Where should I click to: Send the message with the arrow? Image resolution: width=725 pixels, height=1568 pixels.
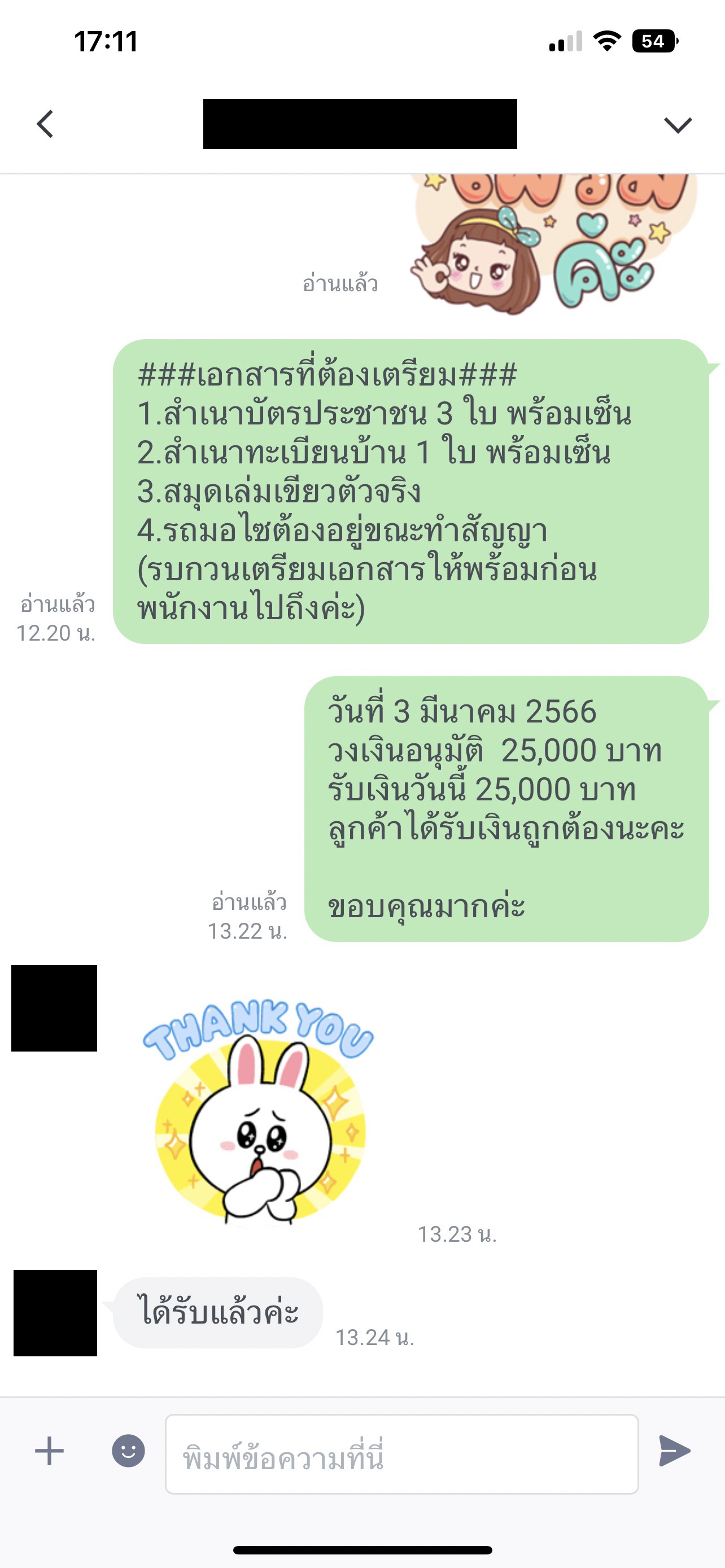point(675,1451)
